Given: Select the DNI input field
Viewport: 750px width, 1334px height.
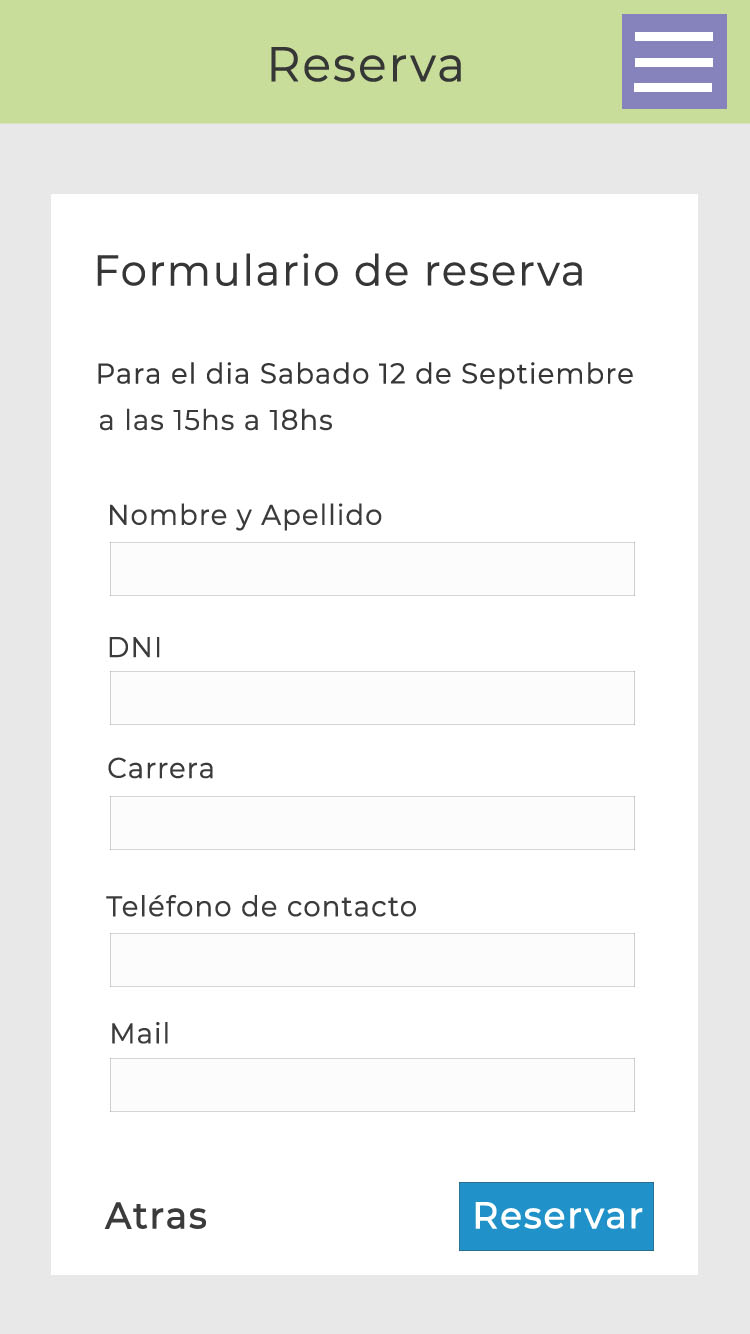Looking at the screenshot, I should click(x=372, y=698).
